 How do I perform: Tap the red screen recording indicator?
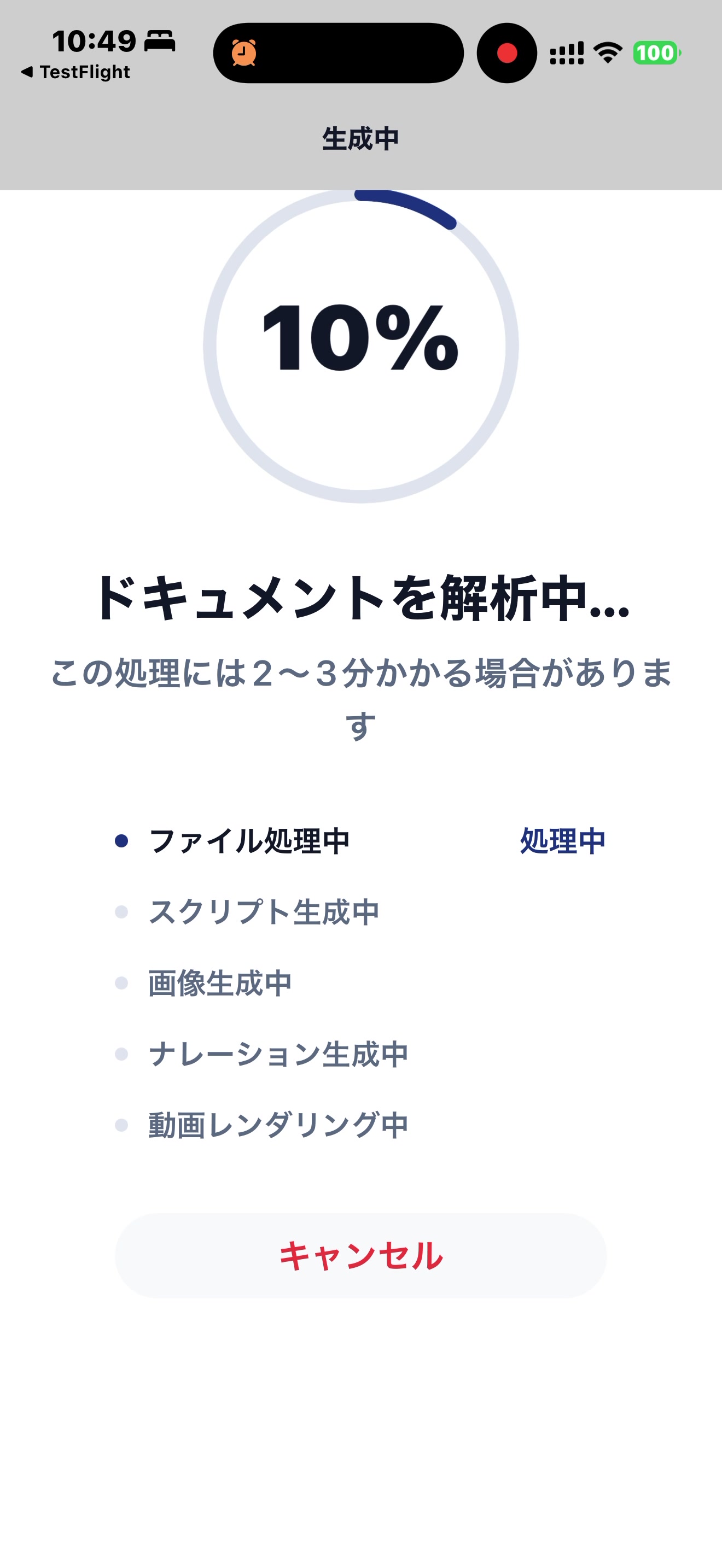507,53
